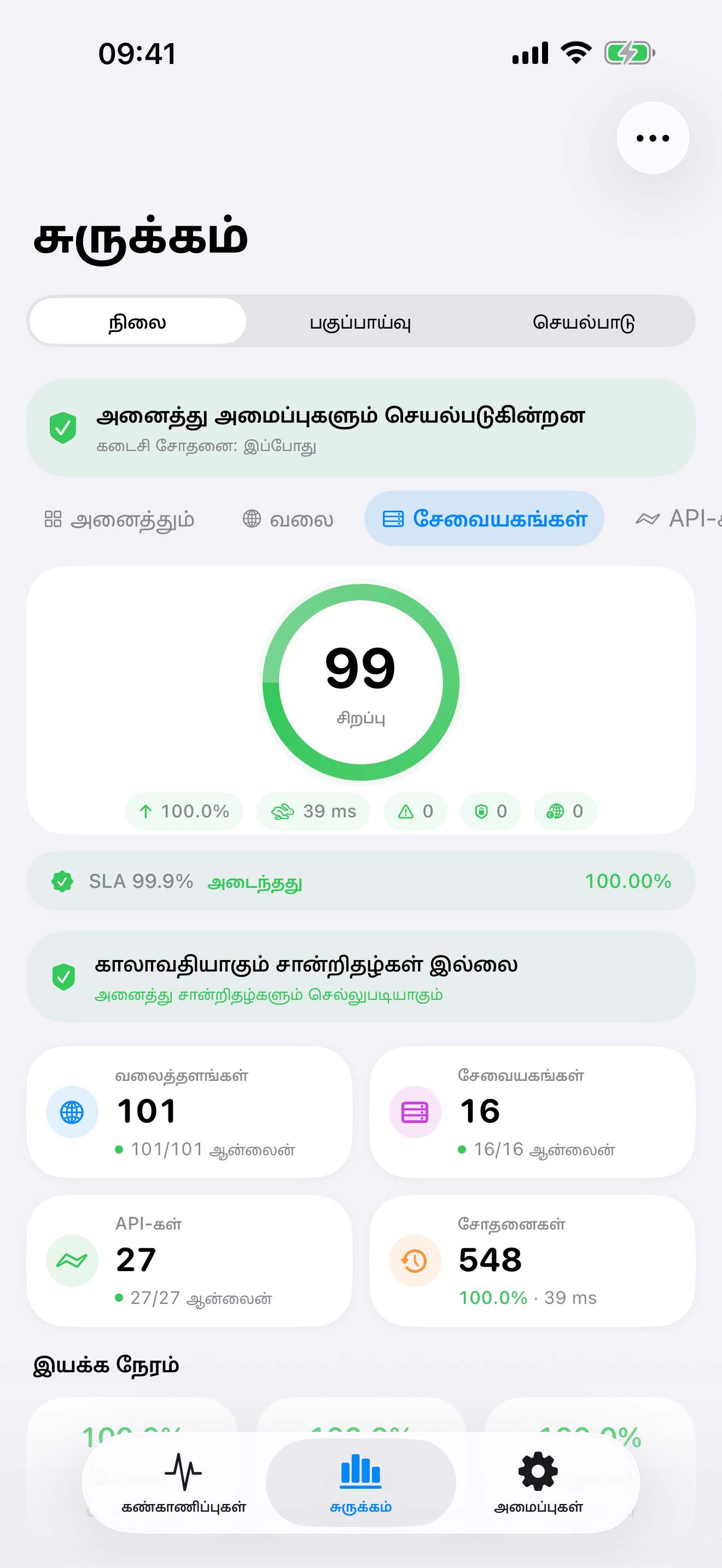
Task: Select the warning triangle pill showing 0
Action: 415,811
